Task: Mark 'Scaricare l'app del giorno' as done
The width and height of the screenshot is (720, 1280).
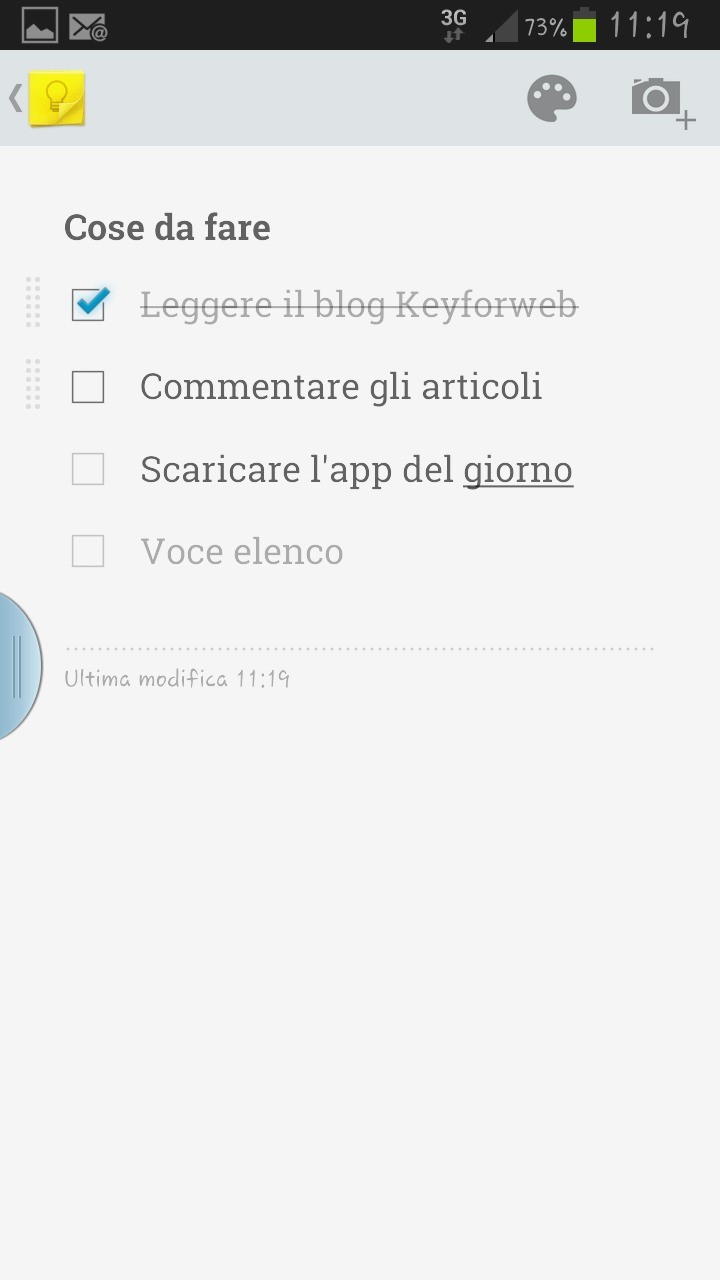Action: pos(88,469)
